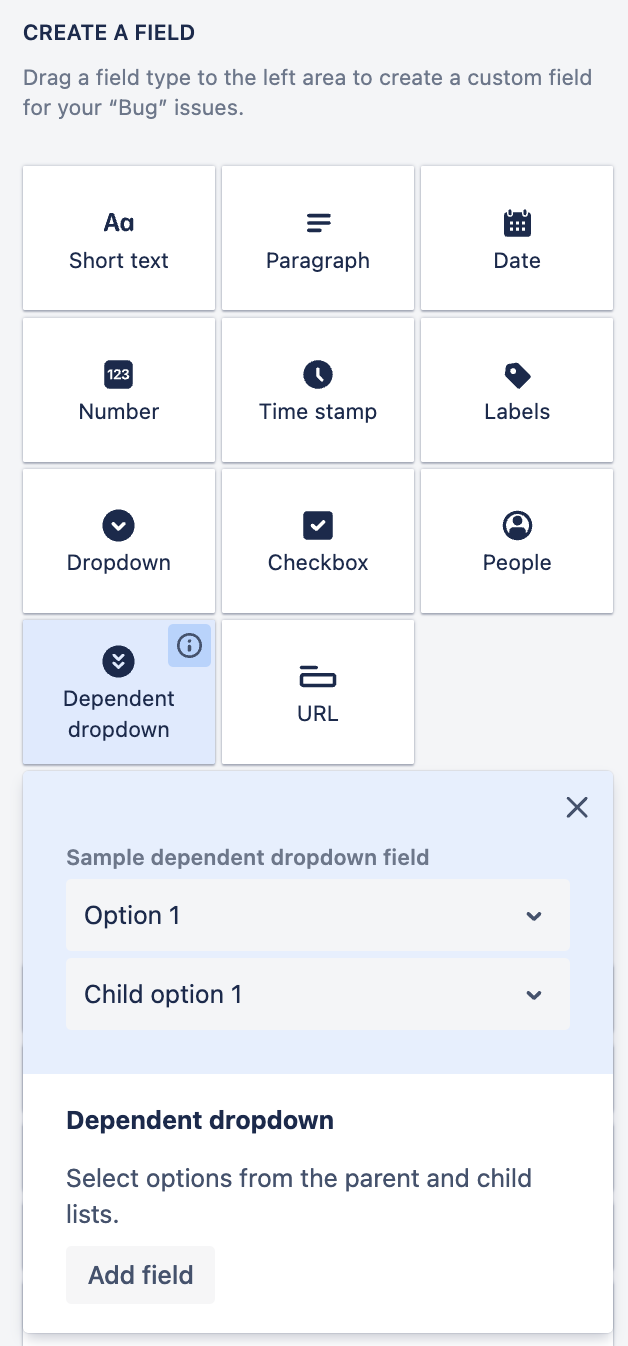Tap the Add field button
Image resolution: width=628 pixels, height=1346 pixels.
[141, 1275]
